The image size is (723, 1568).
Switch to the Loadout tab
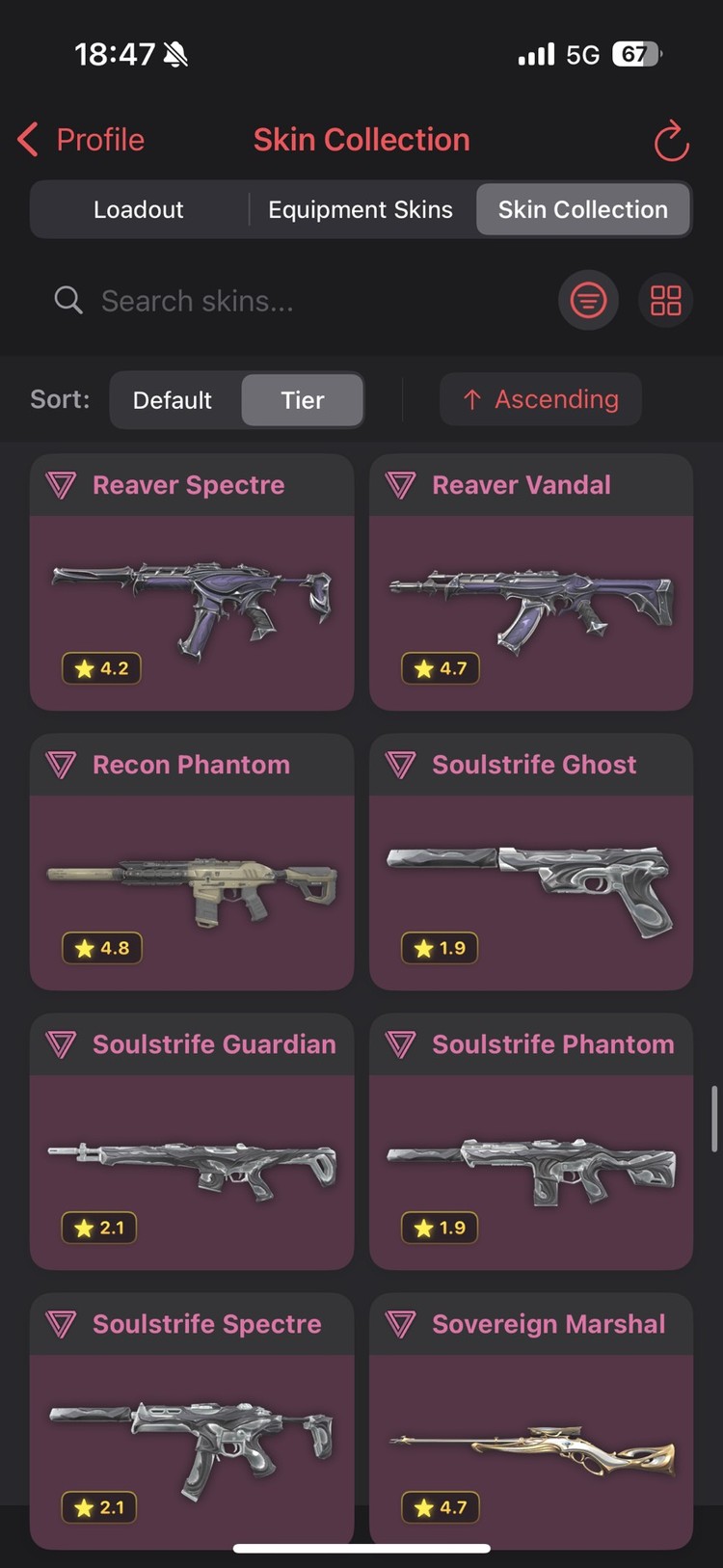(x=139, y=209)
